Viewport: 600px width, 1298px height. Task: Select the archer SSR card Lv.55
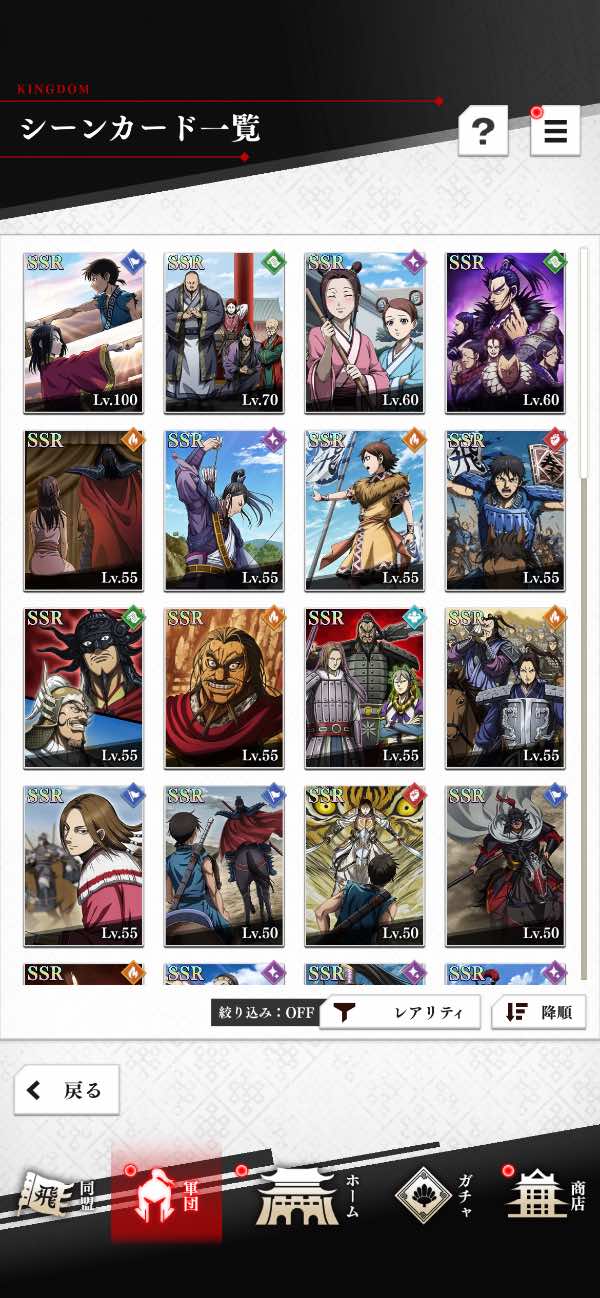[x=224, y=510]
